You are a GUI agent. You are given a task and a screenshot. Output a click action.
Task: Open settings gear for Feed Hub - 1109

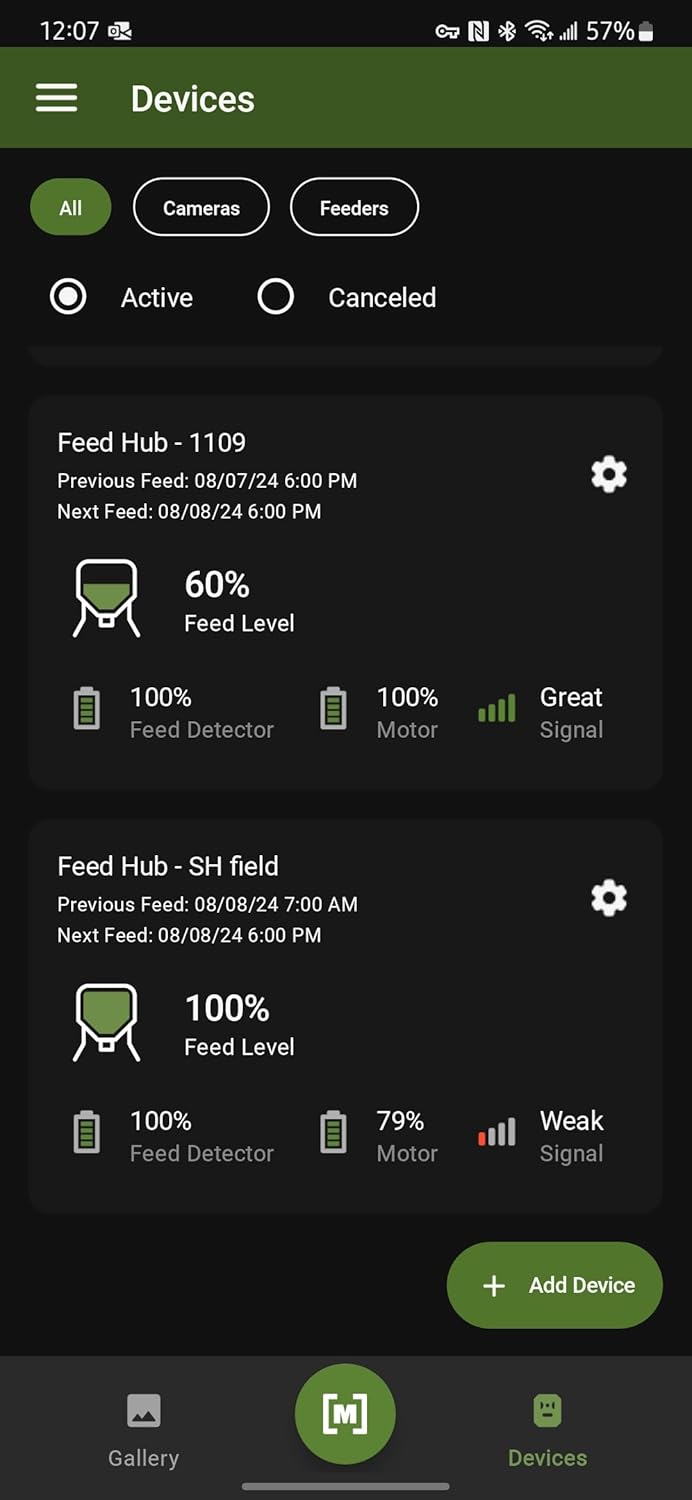(609, 475)
